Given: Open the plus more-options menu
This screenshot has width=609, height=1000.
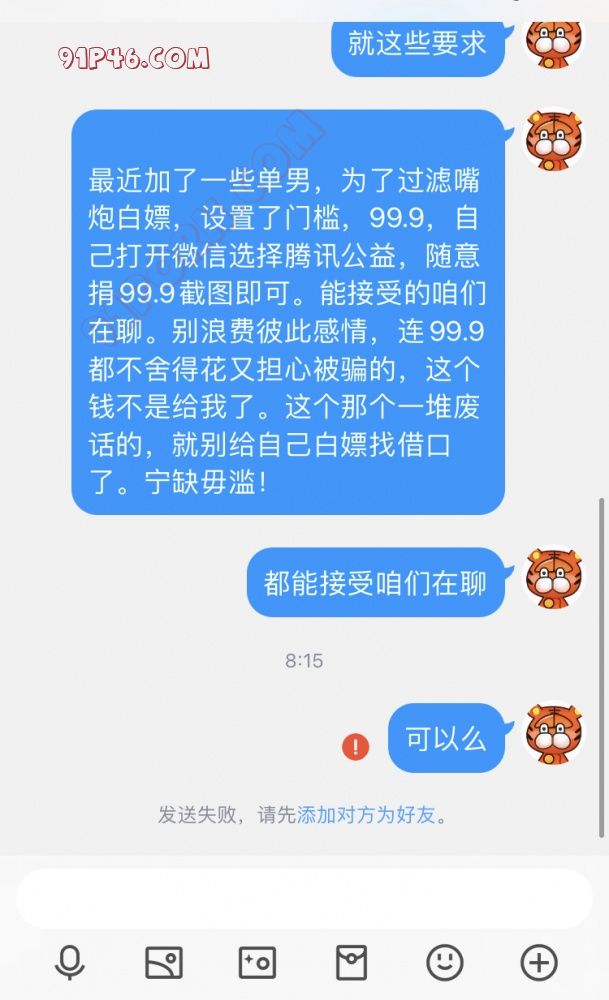Looking at the screenshot, I should (539, 963).
